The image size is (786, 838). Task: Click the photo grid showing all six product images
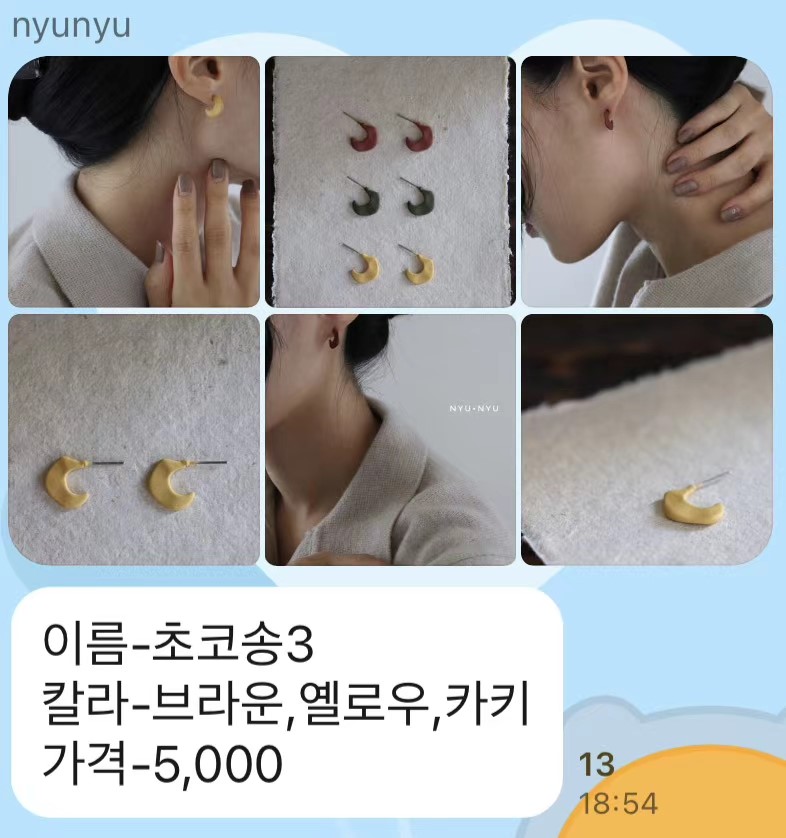392,312
